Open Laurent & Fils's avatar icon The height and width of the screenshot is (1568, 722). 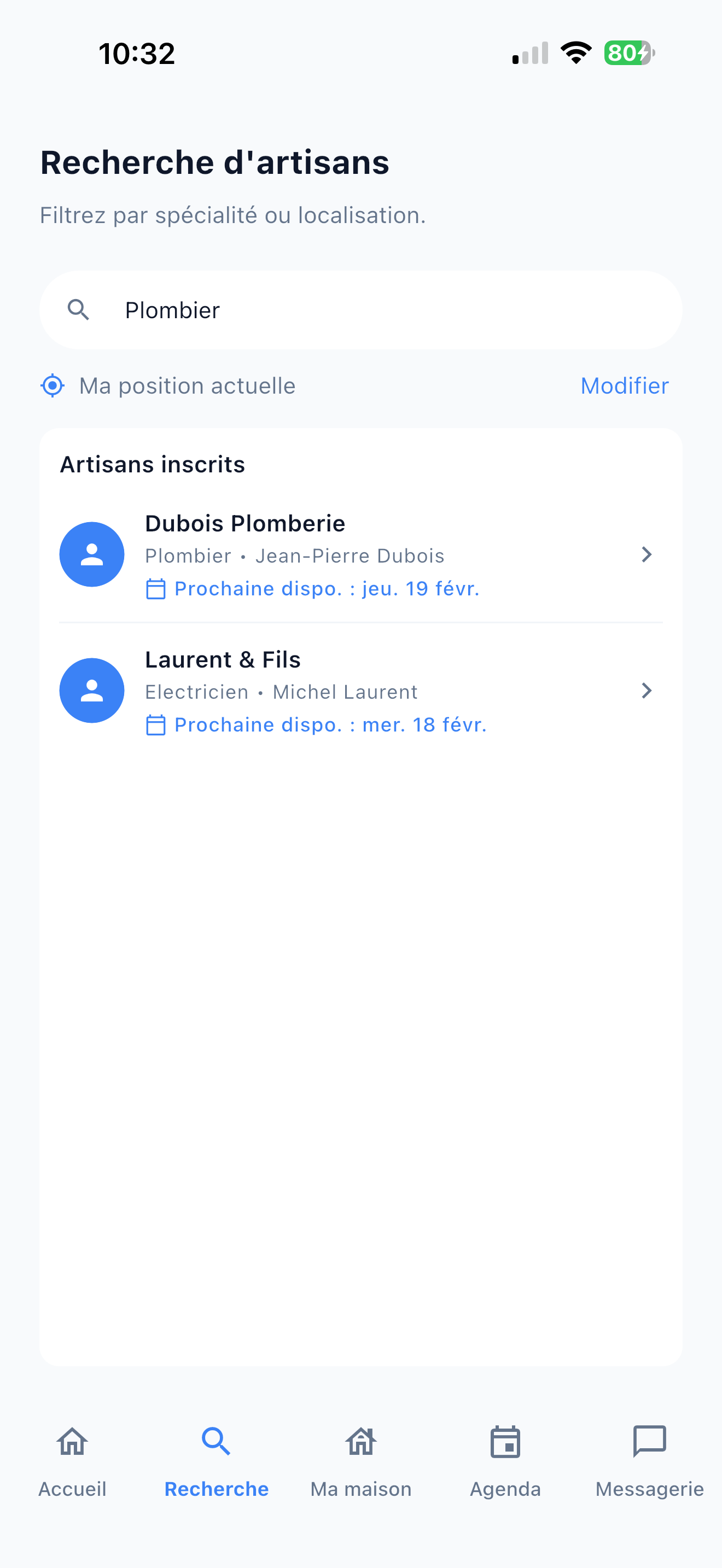click(92, 691)
